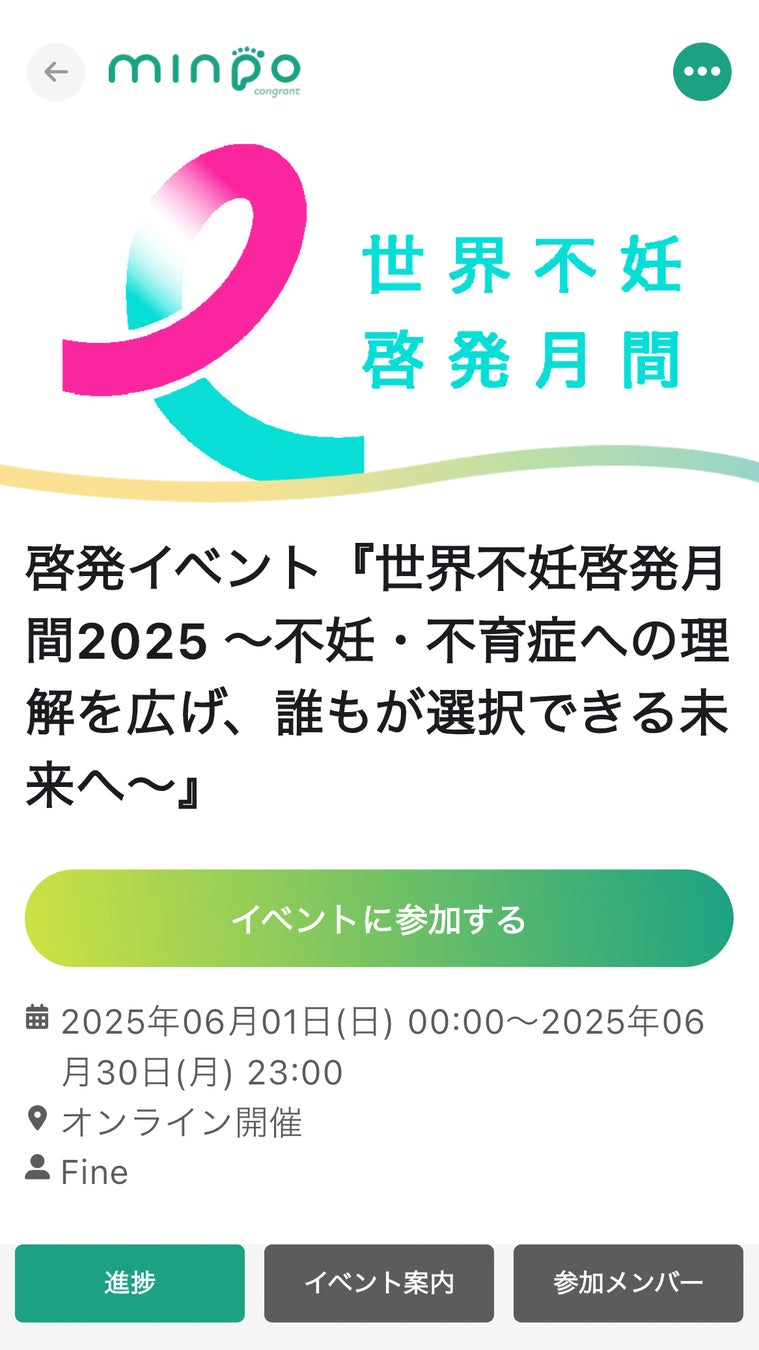Switch to the 進捗 tab
Viewport: 759px width, 1350px height.
coord(130,1283)
